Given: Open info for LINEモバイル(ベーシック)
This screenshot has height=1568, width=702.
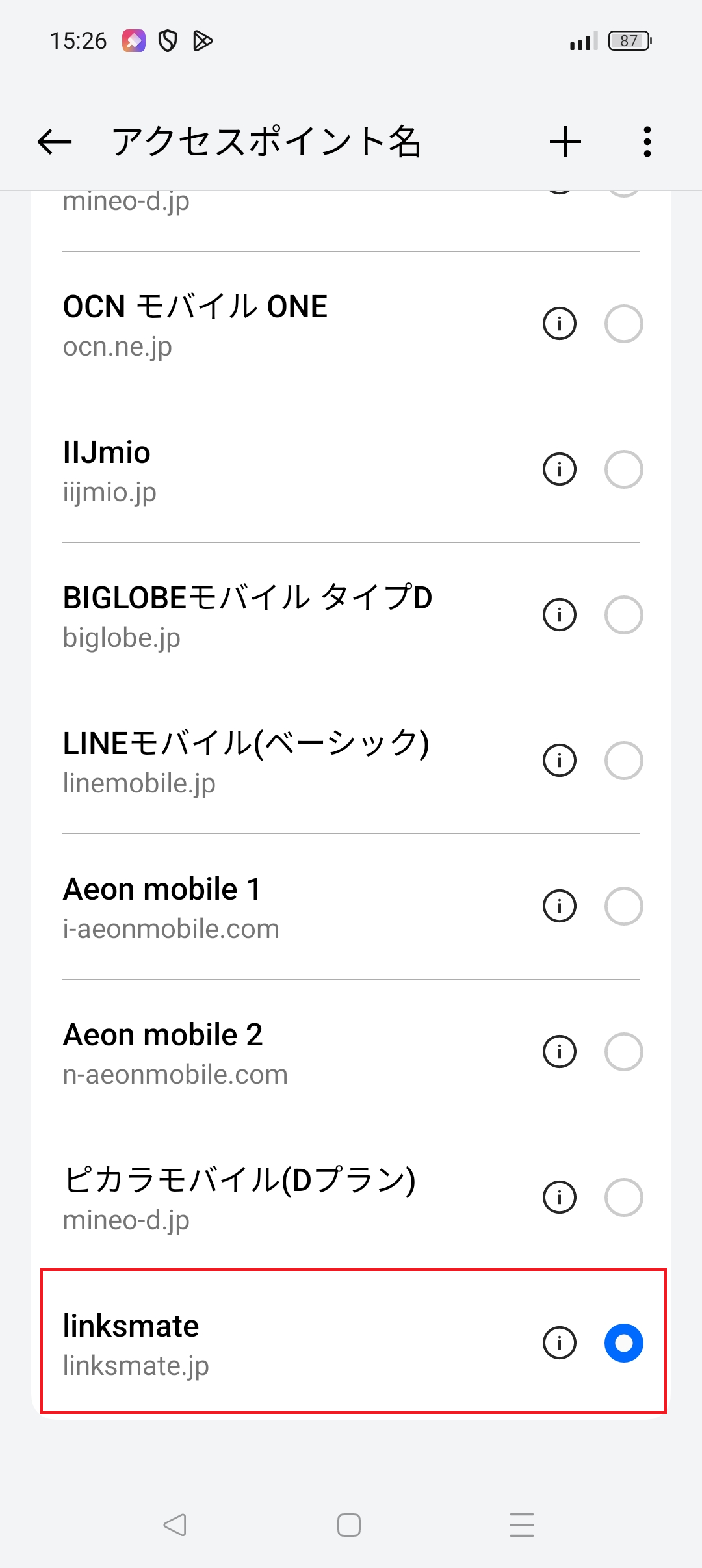Looking at the screenshot, I should tap(559, 760).
